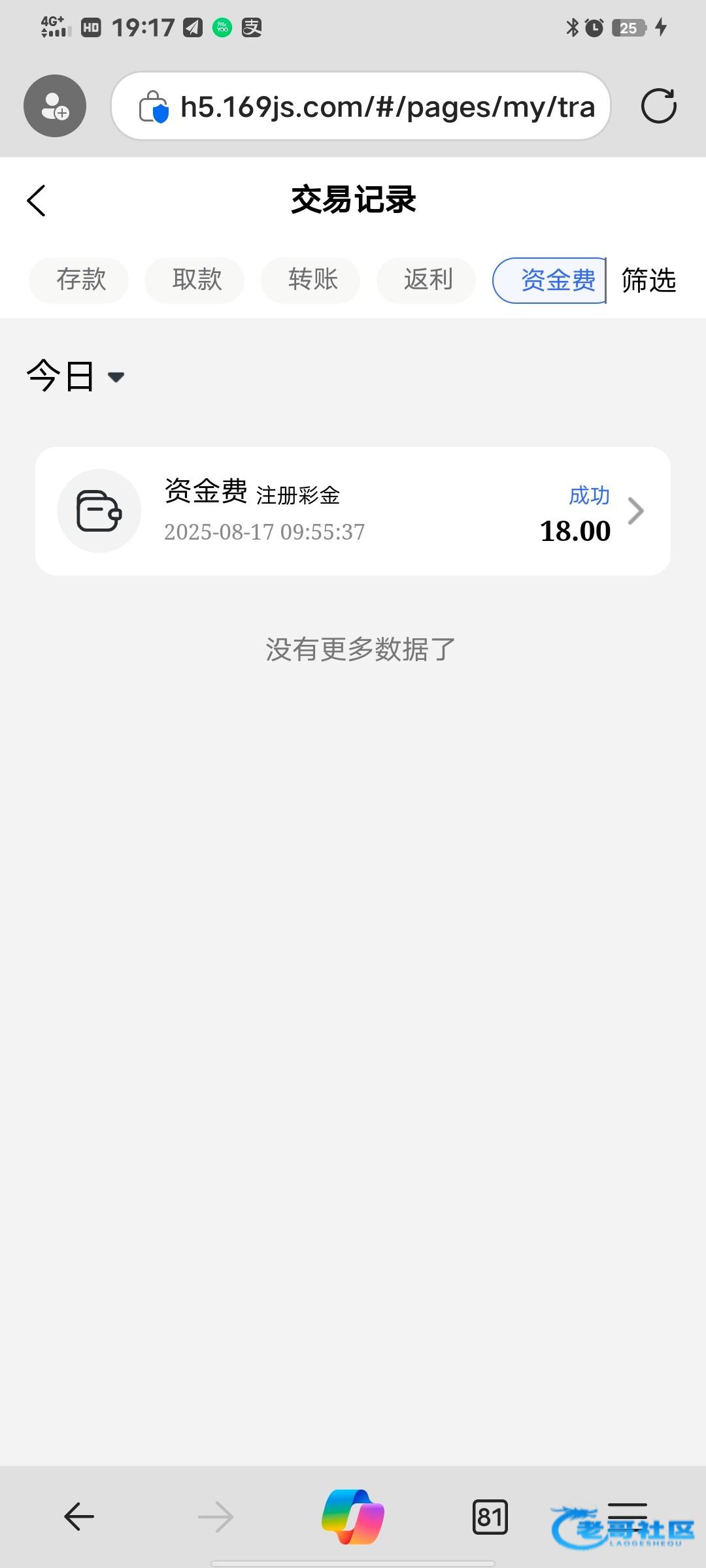Open the browser hamburger menu
The width and height of the screenshot is (706, 1568).
(x=628, y=1514)
